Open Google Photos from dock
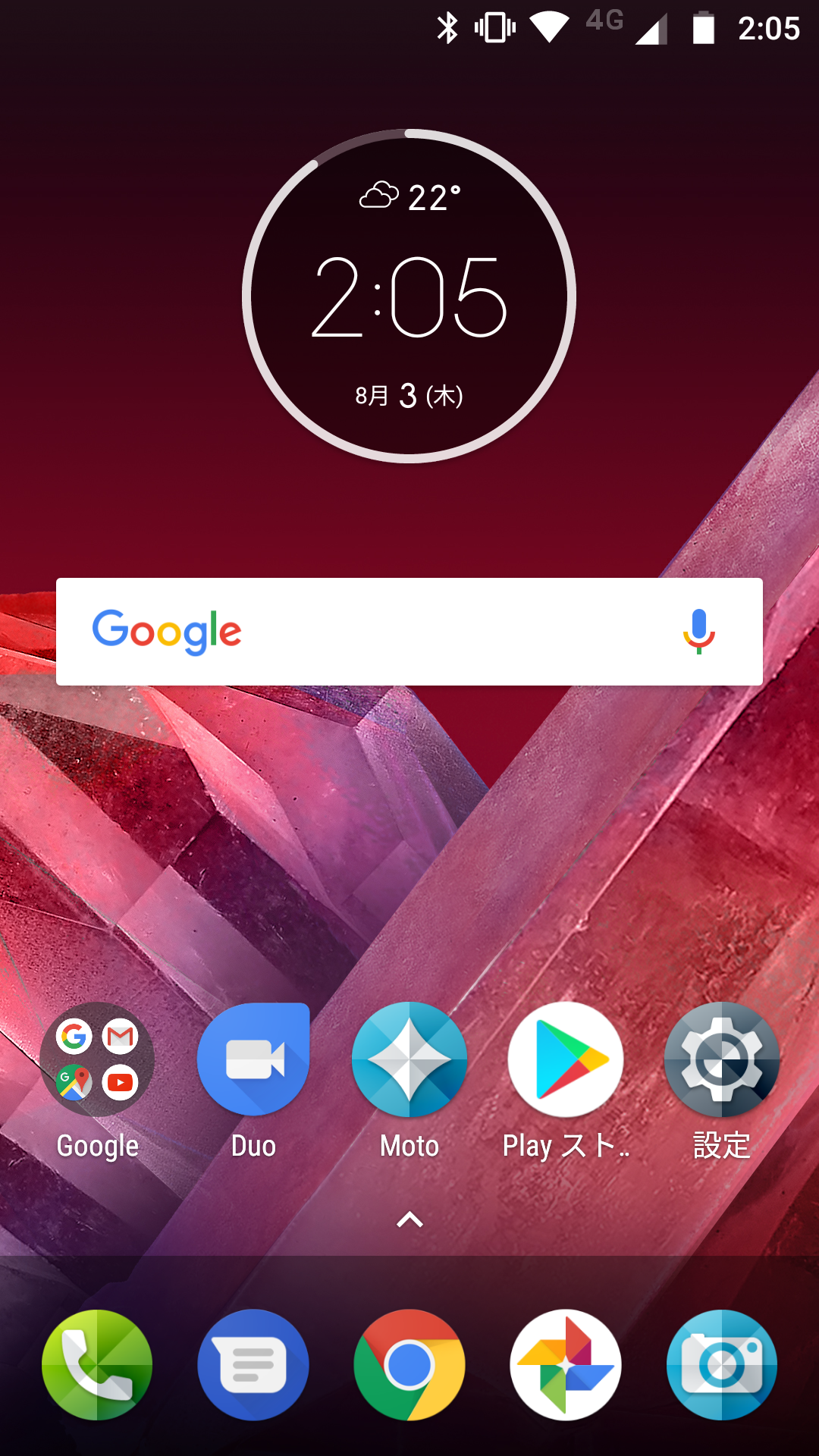819x1456 pixels. pyautogui.click(x=566, y=1365)
